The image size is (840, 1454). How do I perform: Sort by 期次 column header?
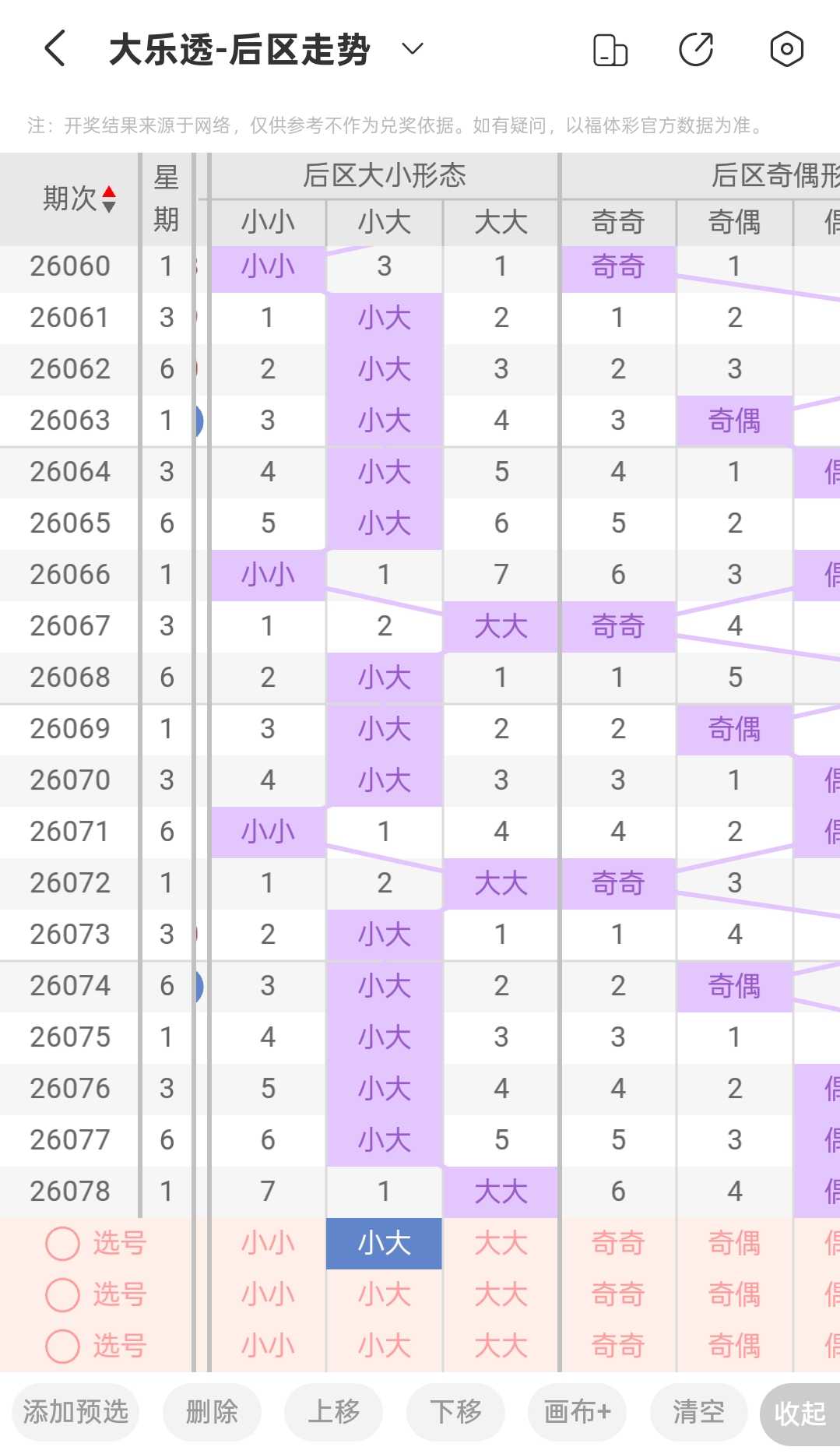(79, 199)
